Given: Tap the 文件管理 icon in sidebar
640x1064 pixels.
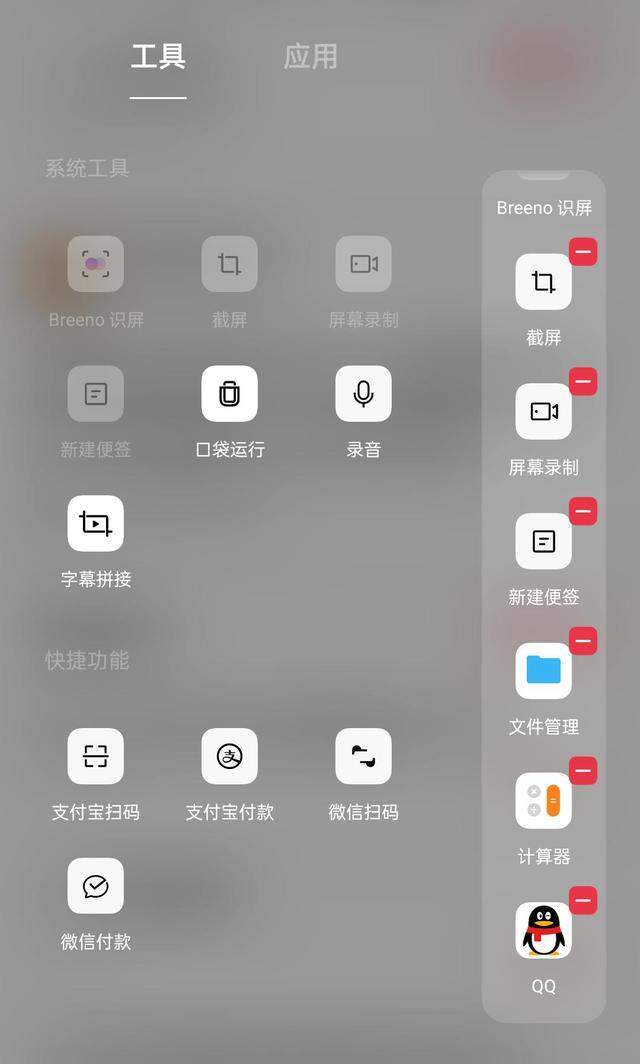Looking at the screenshot, I should point(543,671).
